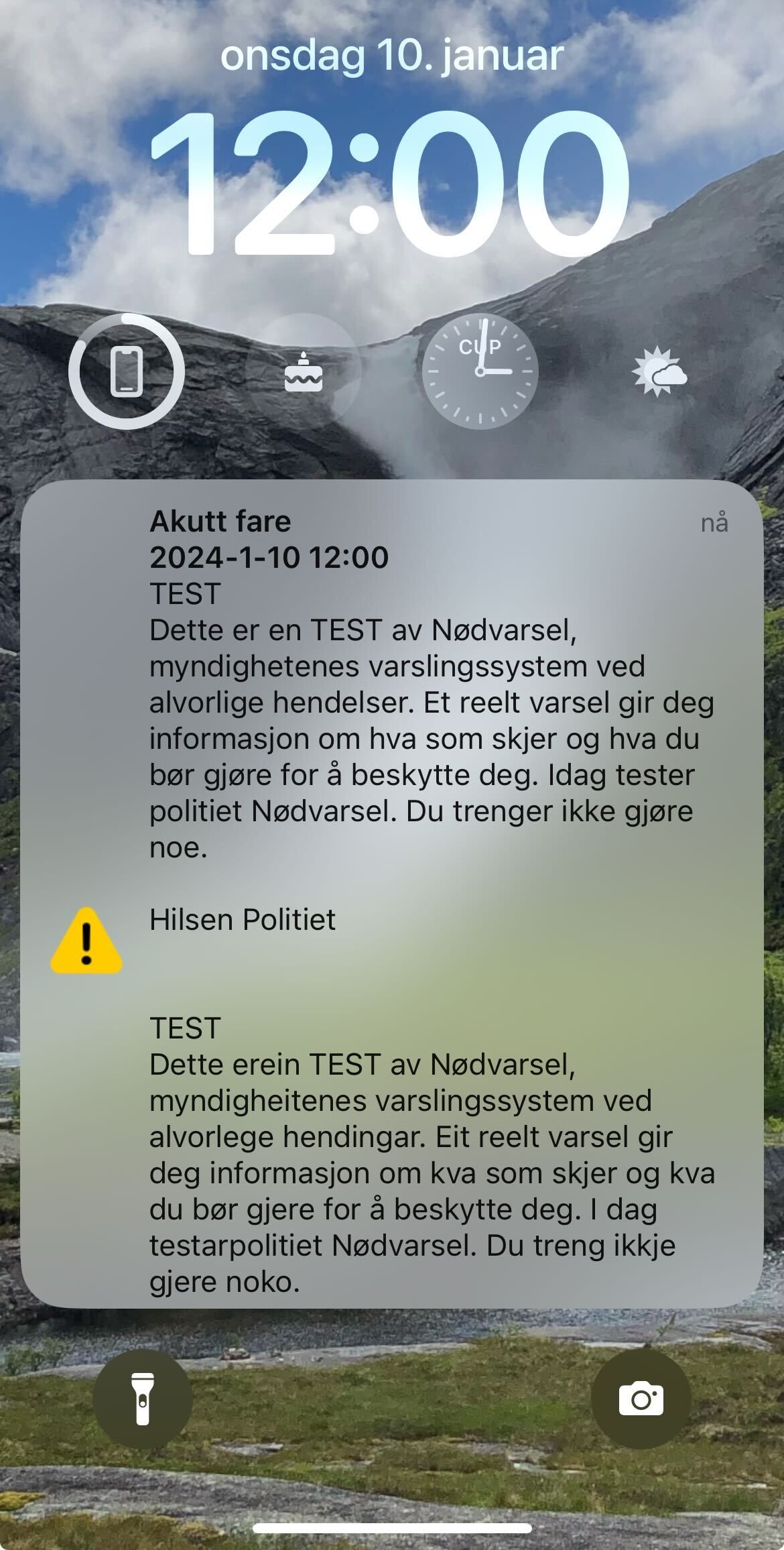
Task: Tap the 'nå' timestamp on the notification
Action: [717, 522]
